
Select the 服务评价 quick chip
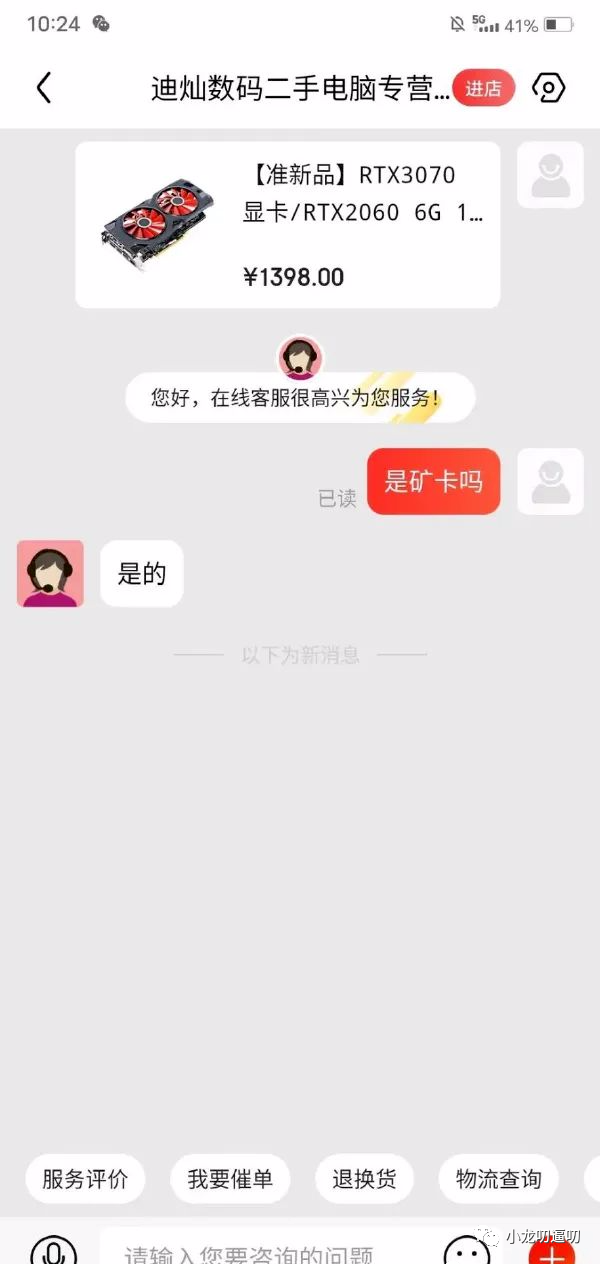pos(85,1179)
